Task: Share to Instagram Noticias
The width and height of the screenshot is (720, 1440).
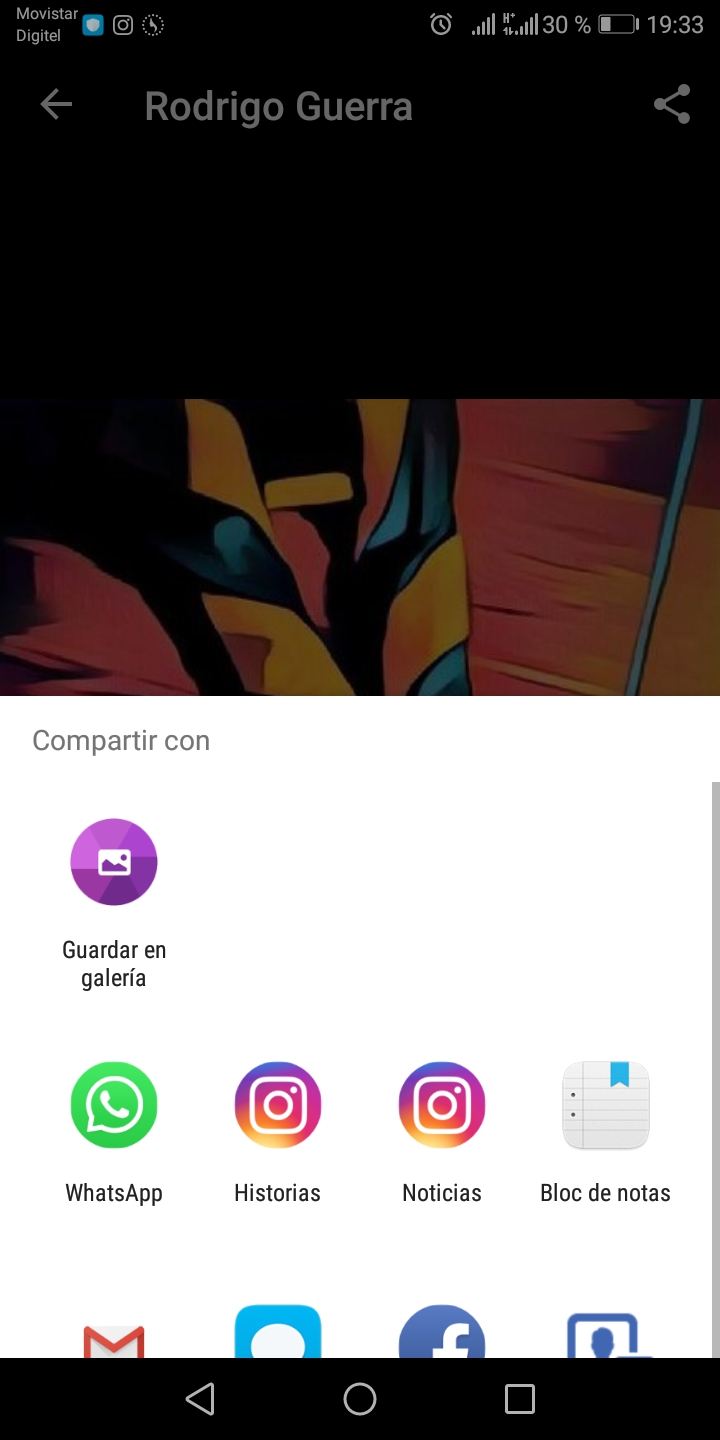Action: point(442,1131)
